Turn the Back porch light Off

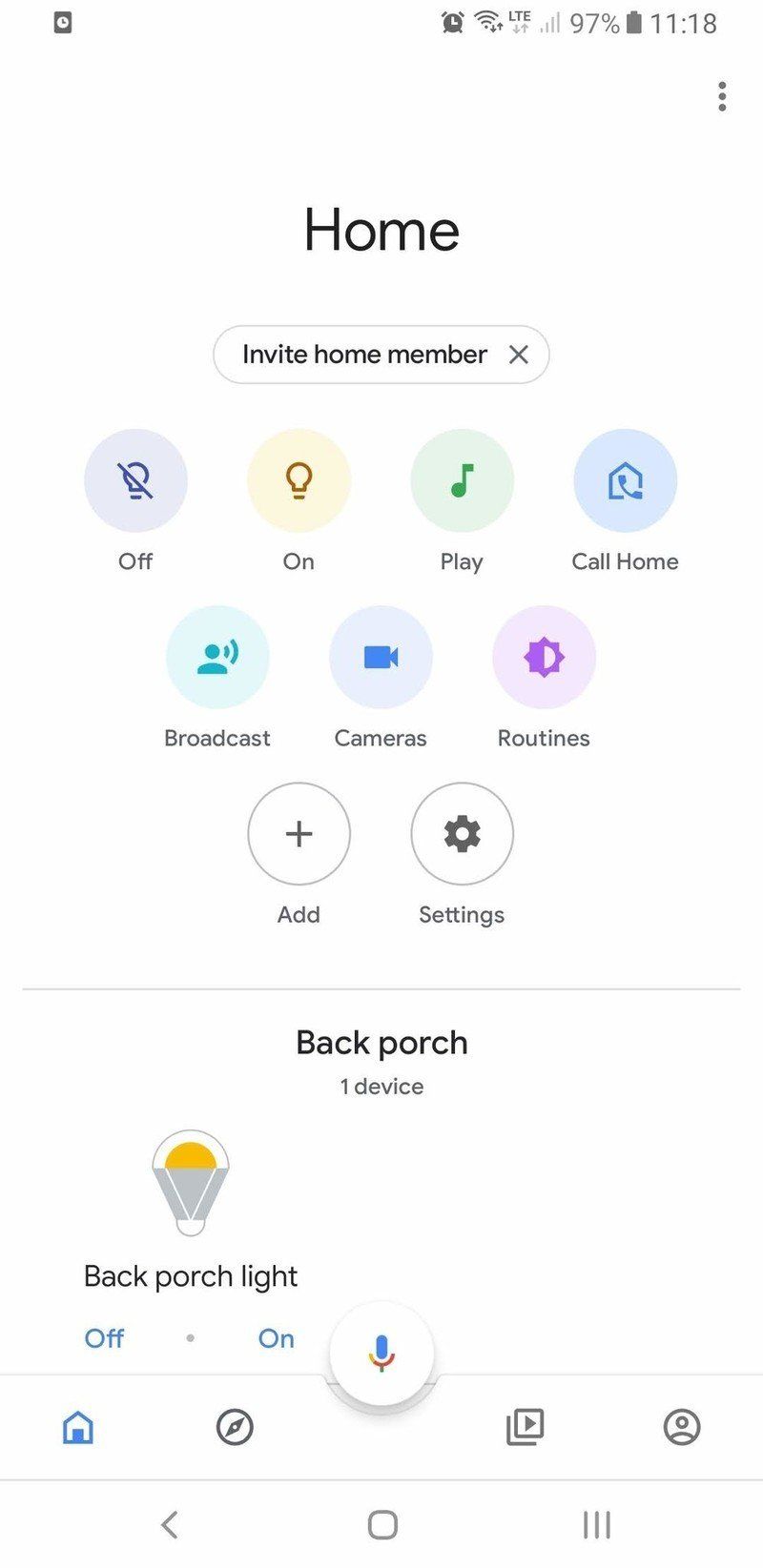tap(104, 1338)
